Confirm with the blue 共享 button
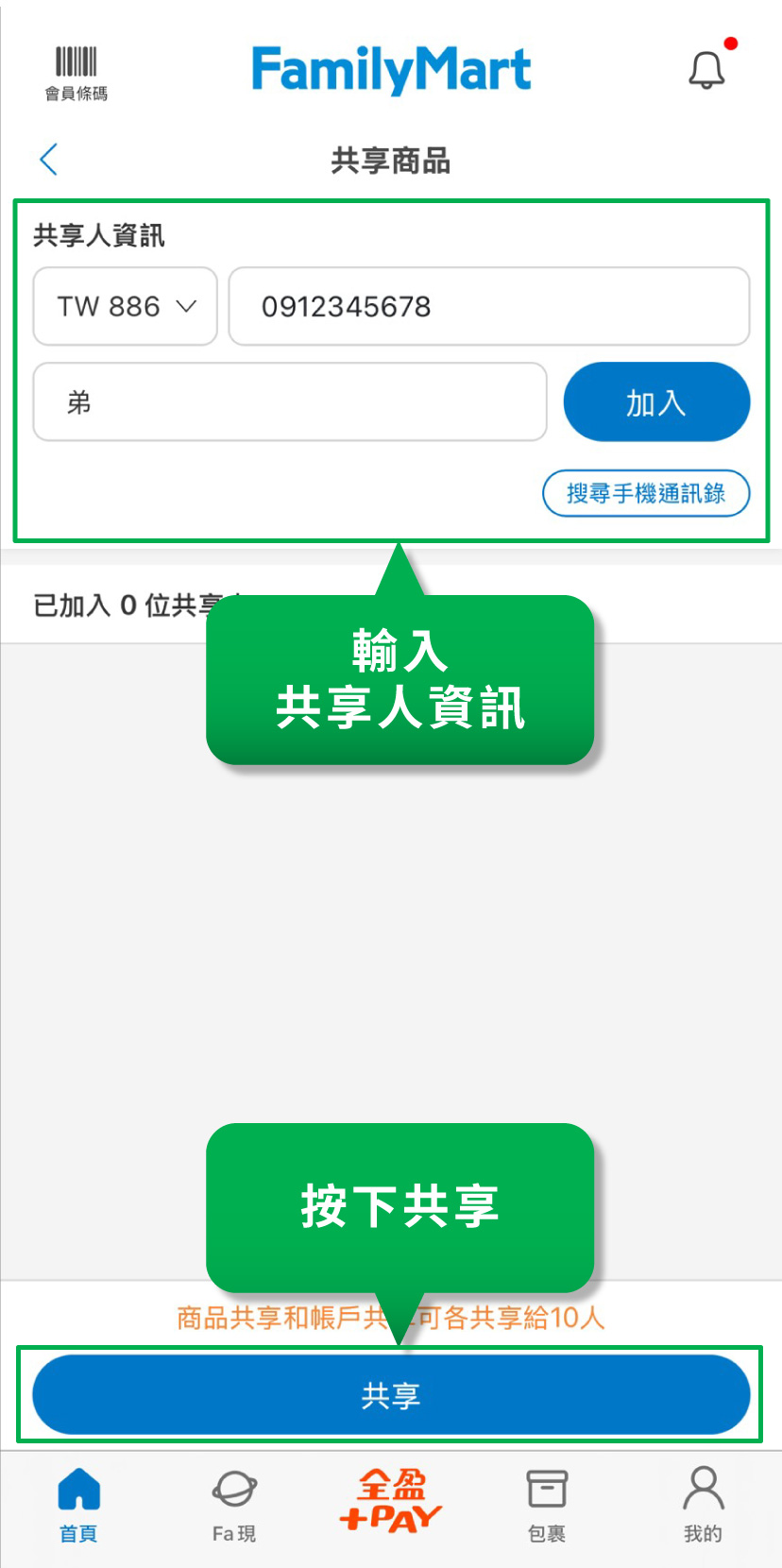The width and height of the screenshot is (782, 1568). tap(390, 1395)
